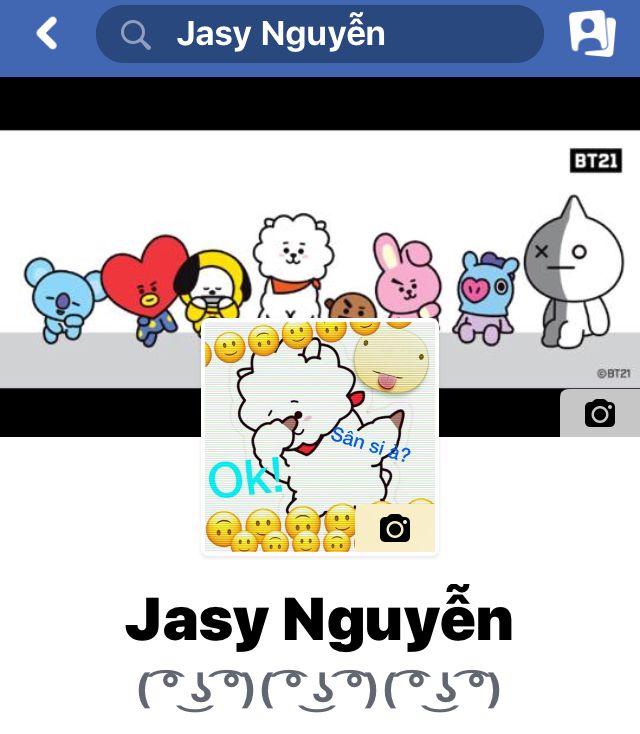Screen dimensions: 640x734
Task: Tap the search field showing Jasy Nguyễn
Action: pyautogui.click(x=320, y=35)
